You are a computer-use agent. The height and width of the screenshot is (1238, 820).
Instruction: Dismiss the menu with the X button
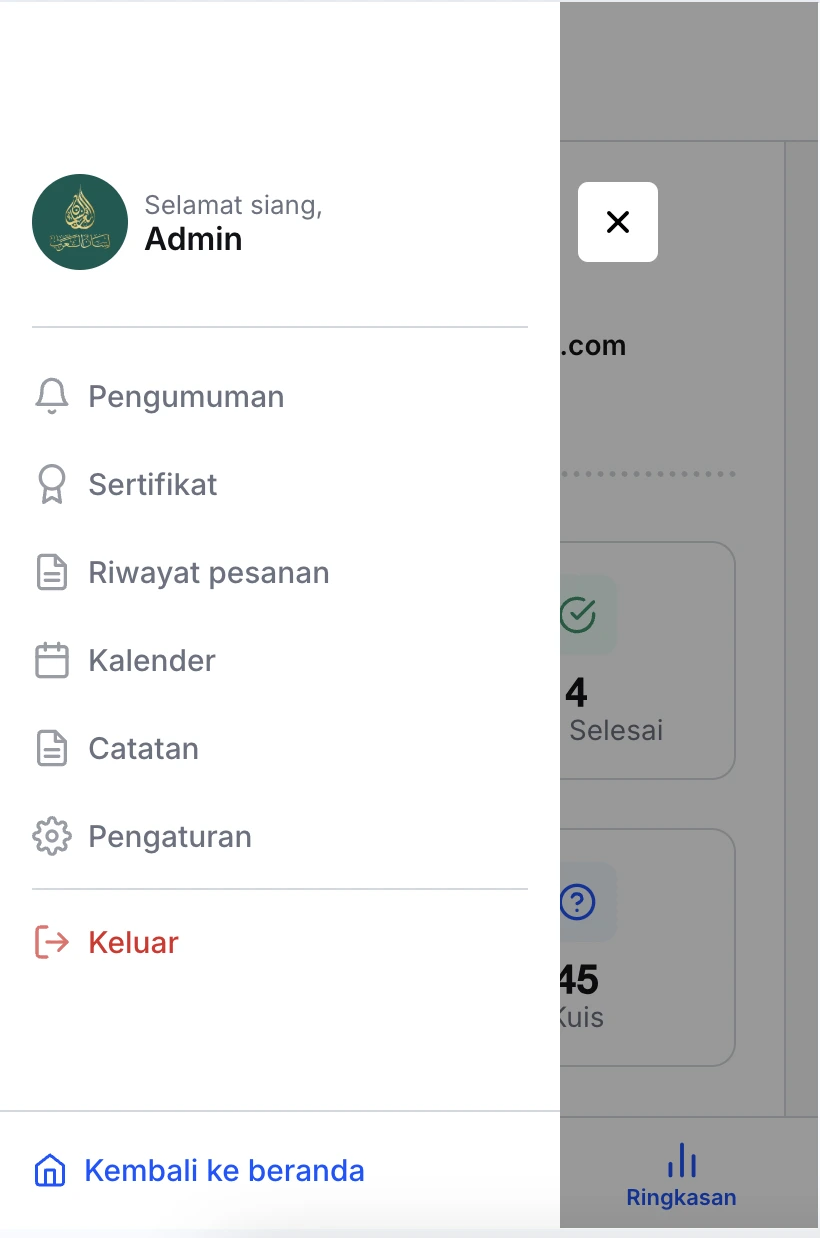617,222
